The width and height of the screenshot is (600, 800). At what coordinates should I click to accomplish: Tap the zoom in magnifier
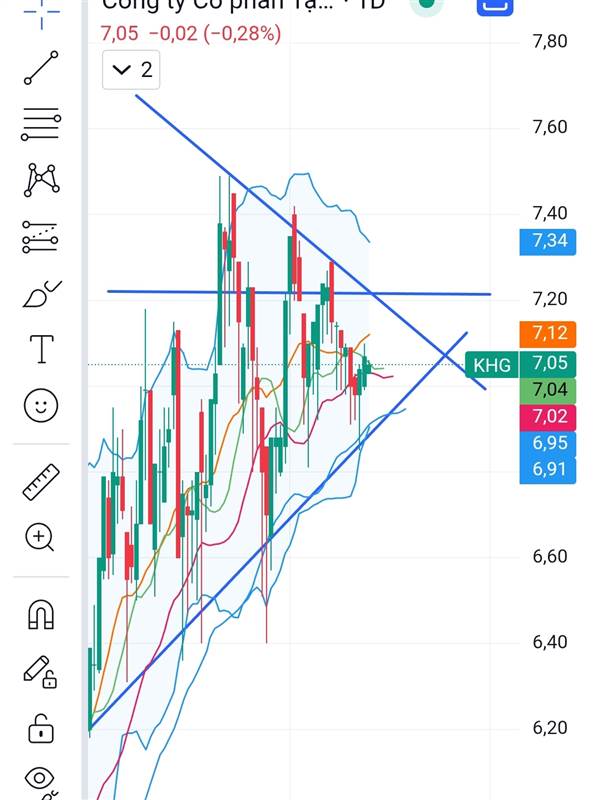40,538
